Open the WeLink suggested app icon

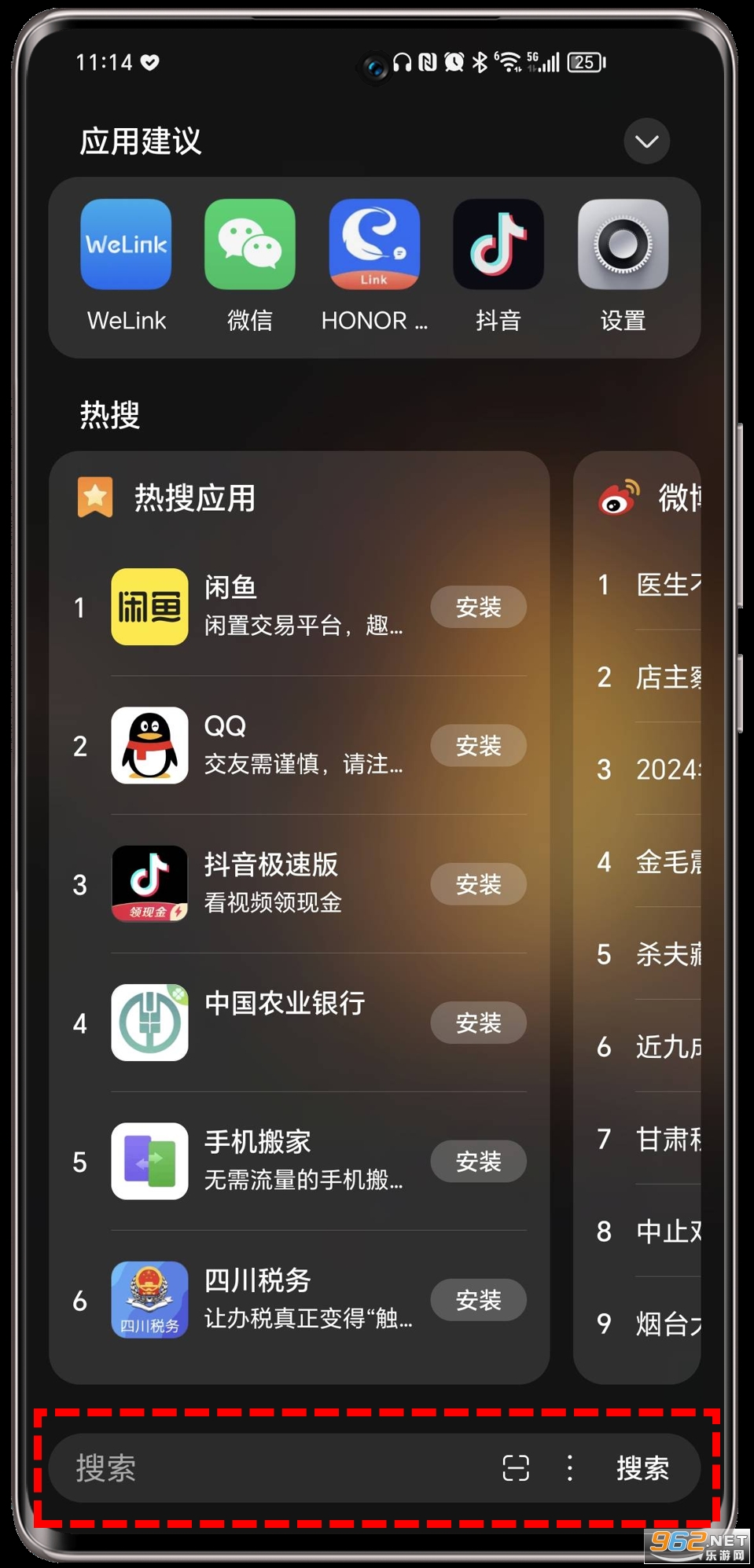coord(126,244)
